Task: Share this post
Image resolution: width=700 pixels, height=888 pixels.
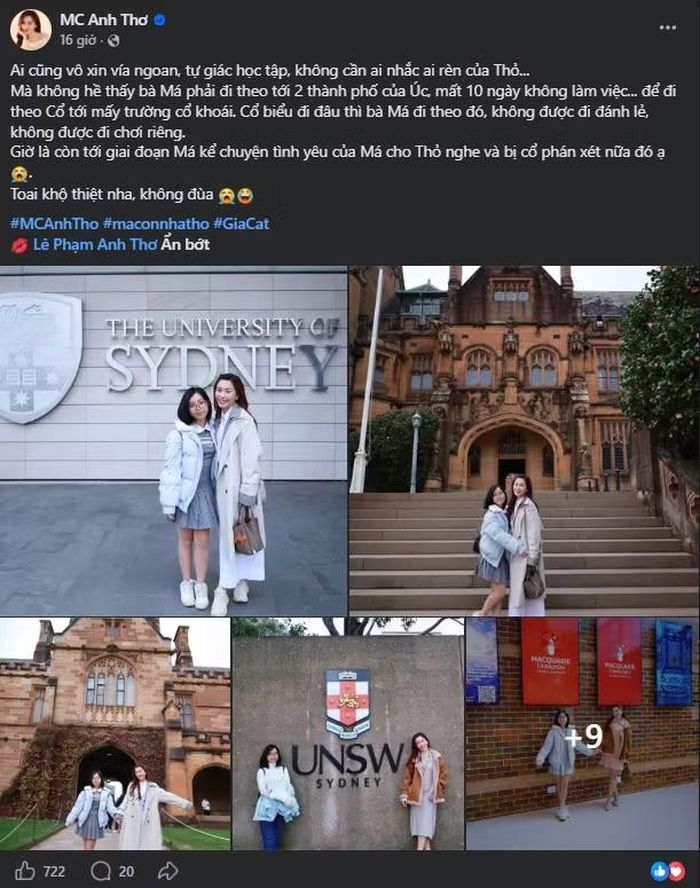Action: coord(168,870)
